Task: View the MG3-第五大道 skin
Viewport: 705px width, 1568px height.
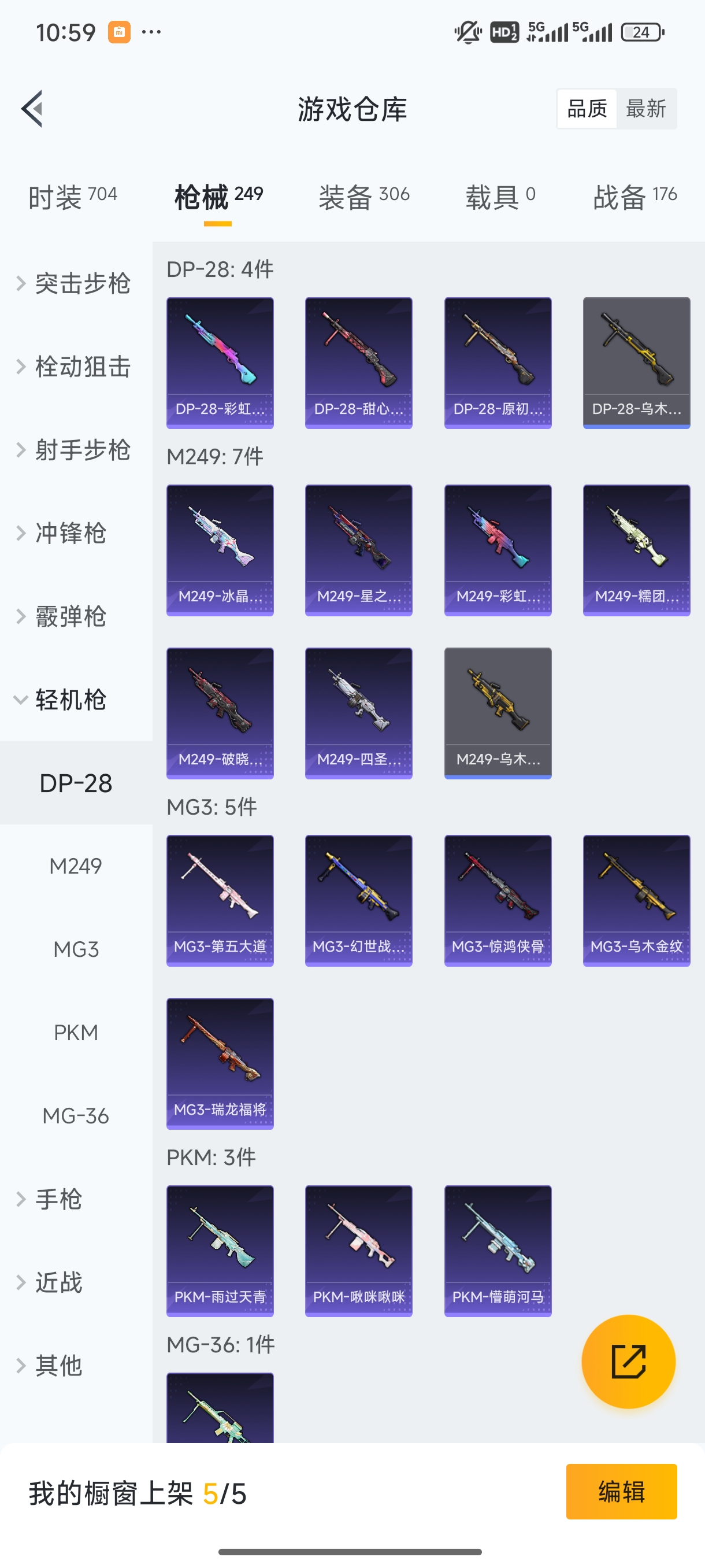Action: pos(220,900)
